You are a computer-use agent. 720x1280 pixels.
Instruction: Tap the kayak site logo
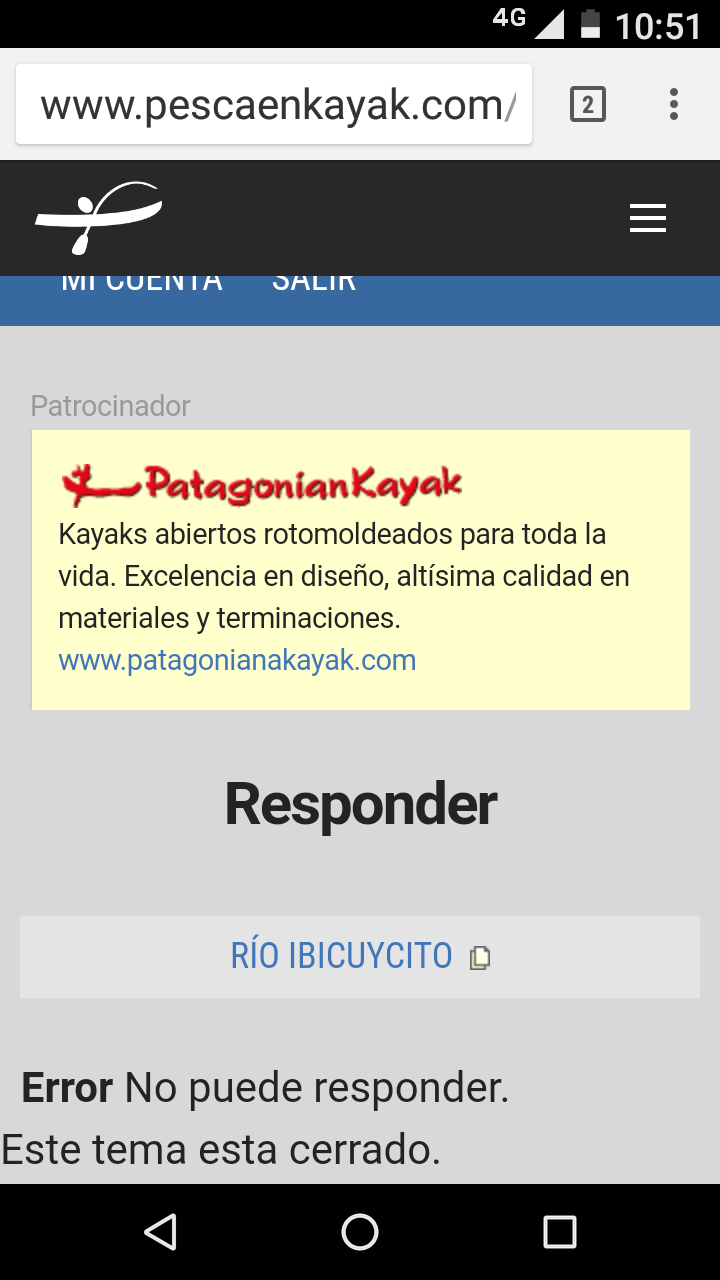click(x=98, y=216)
